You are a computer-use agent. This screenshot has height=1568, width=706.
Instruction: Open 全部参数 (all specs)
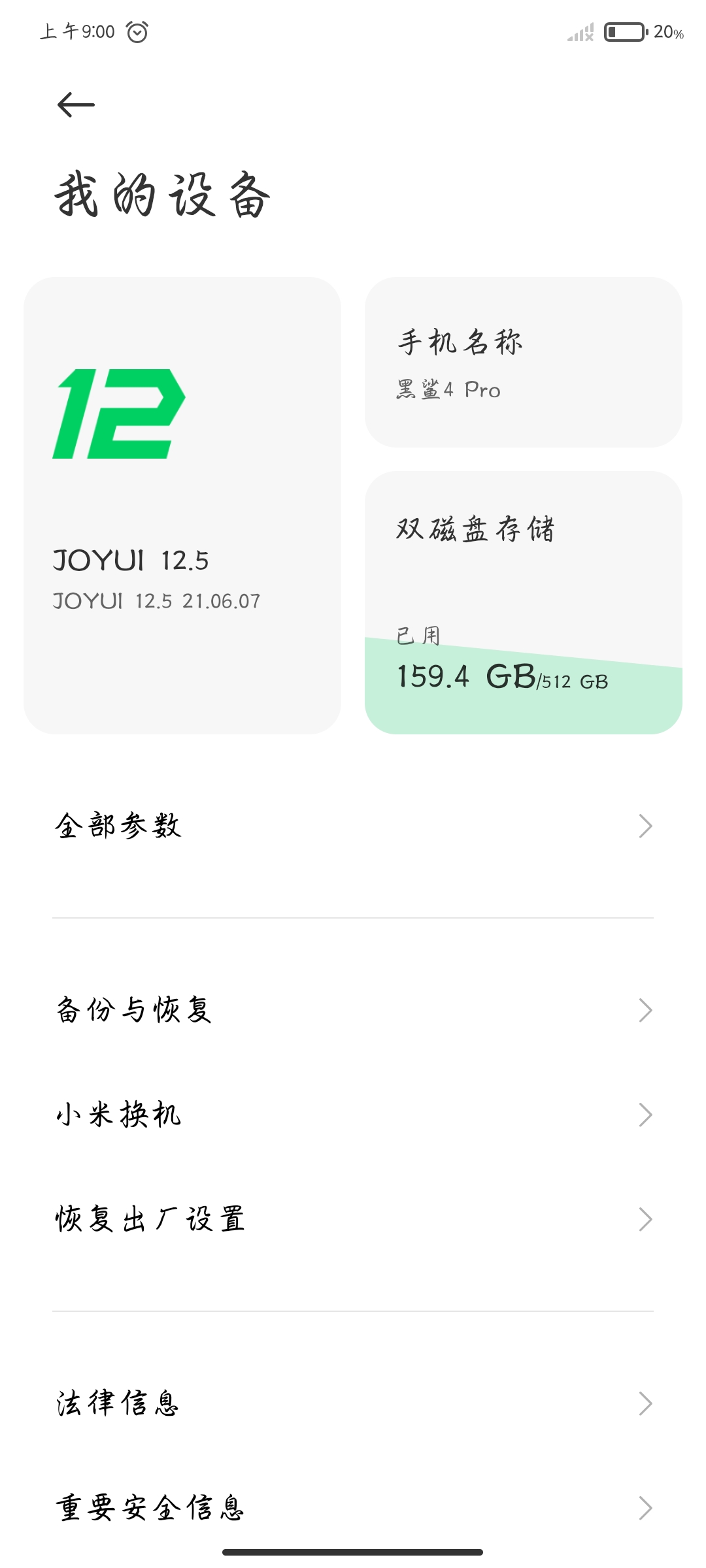click(353, 826)
